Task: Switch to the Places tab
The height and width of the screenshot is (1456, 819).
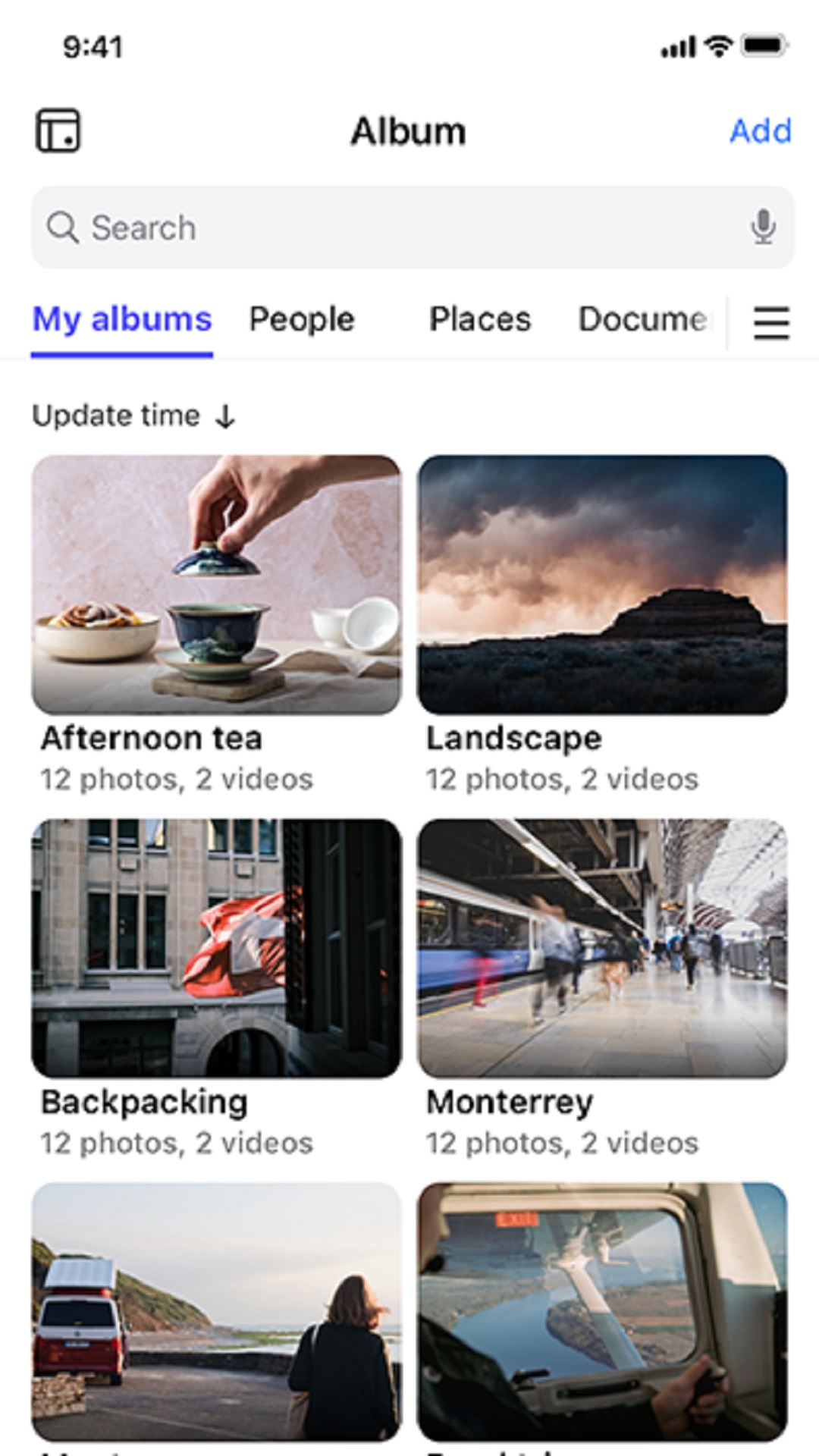Action: (480, 320)
